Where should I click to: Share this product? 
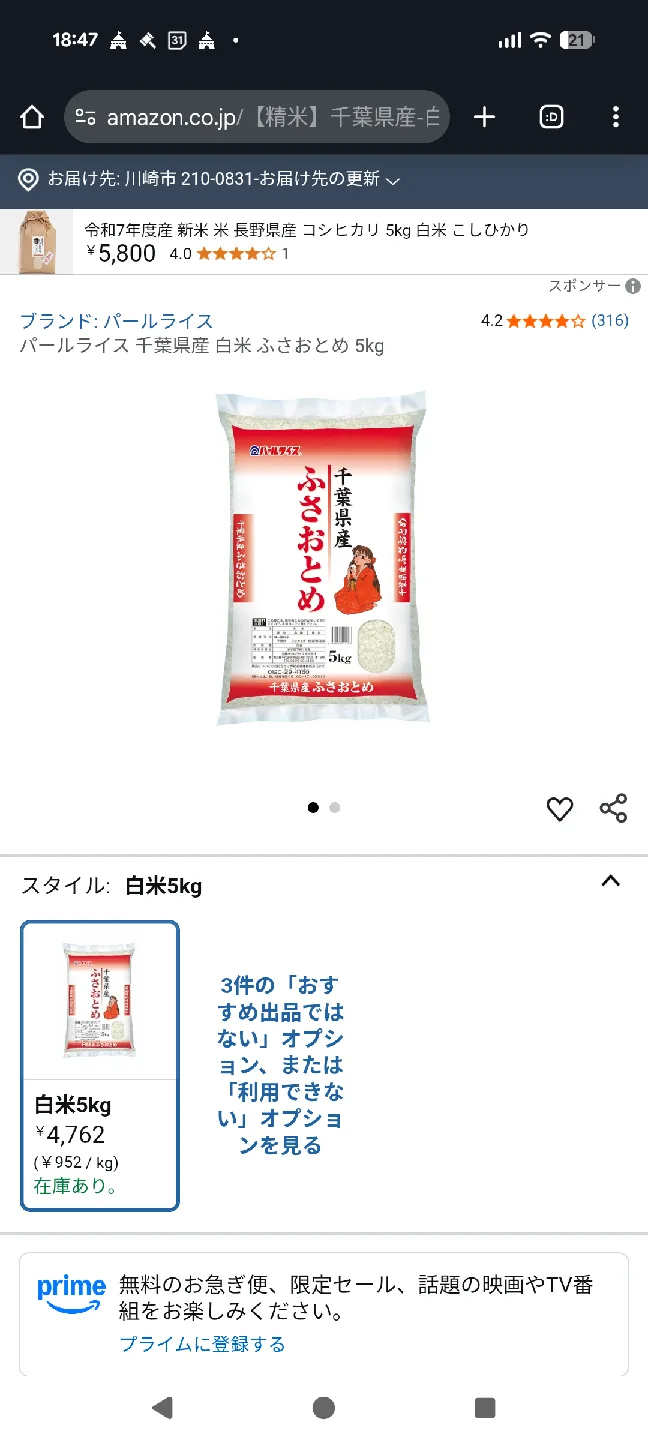[x=613, y=809]
